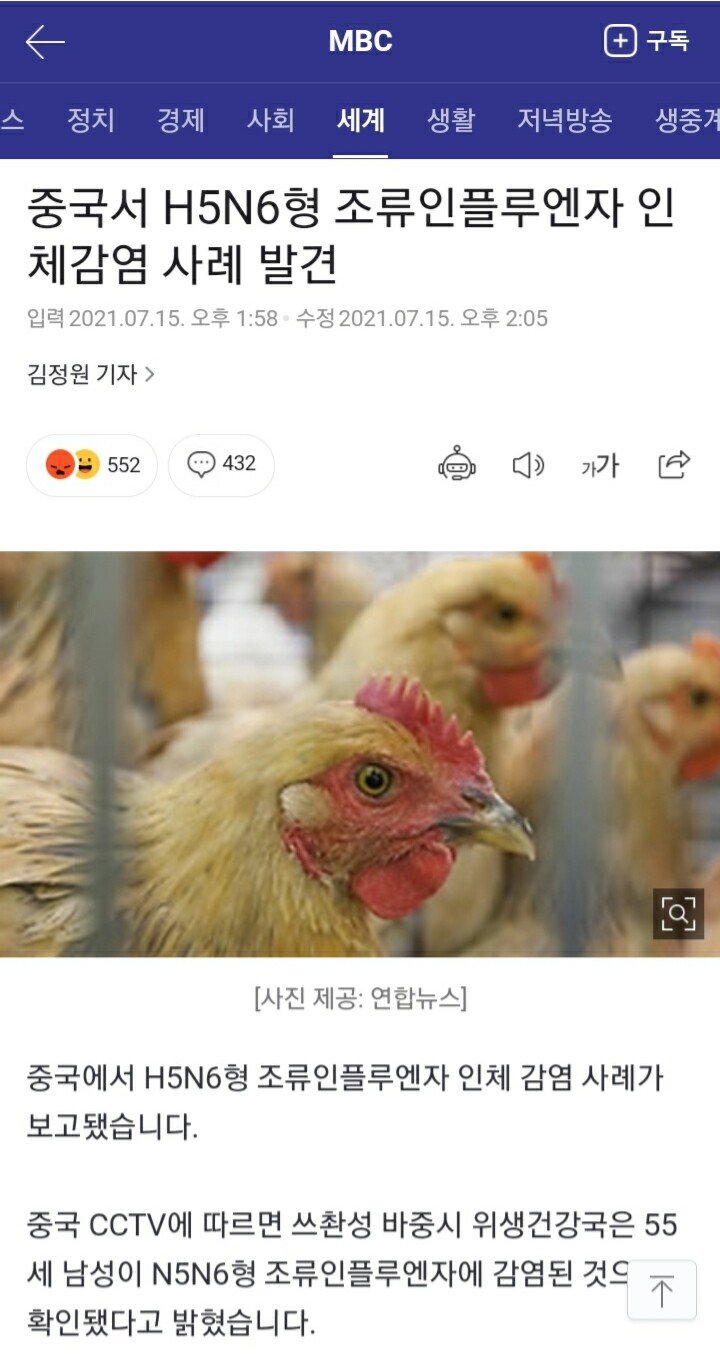Enlarge the chicken photo with magnifier icon

679,913
